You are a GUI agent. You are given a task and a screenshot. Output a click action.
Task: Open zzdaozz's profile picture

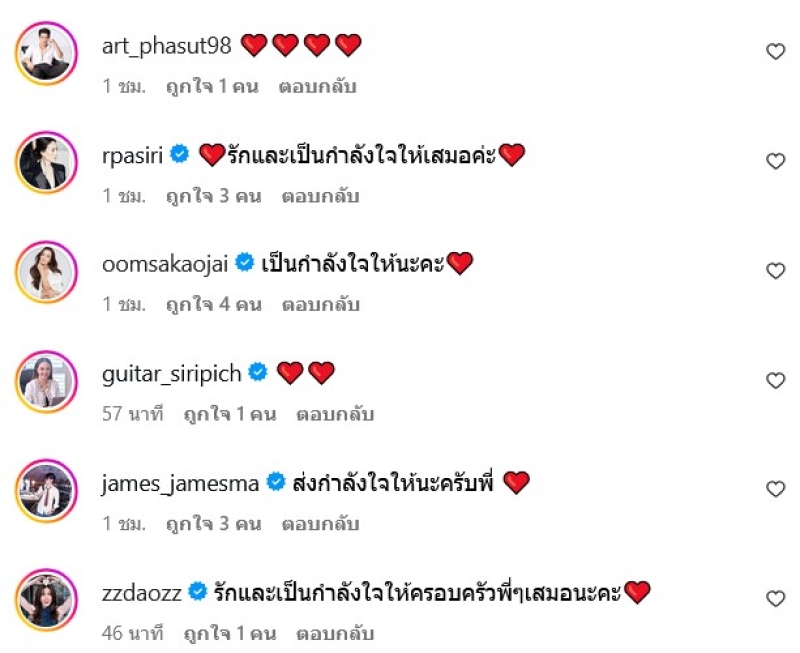click(x=46, y=599)
